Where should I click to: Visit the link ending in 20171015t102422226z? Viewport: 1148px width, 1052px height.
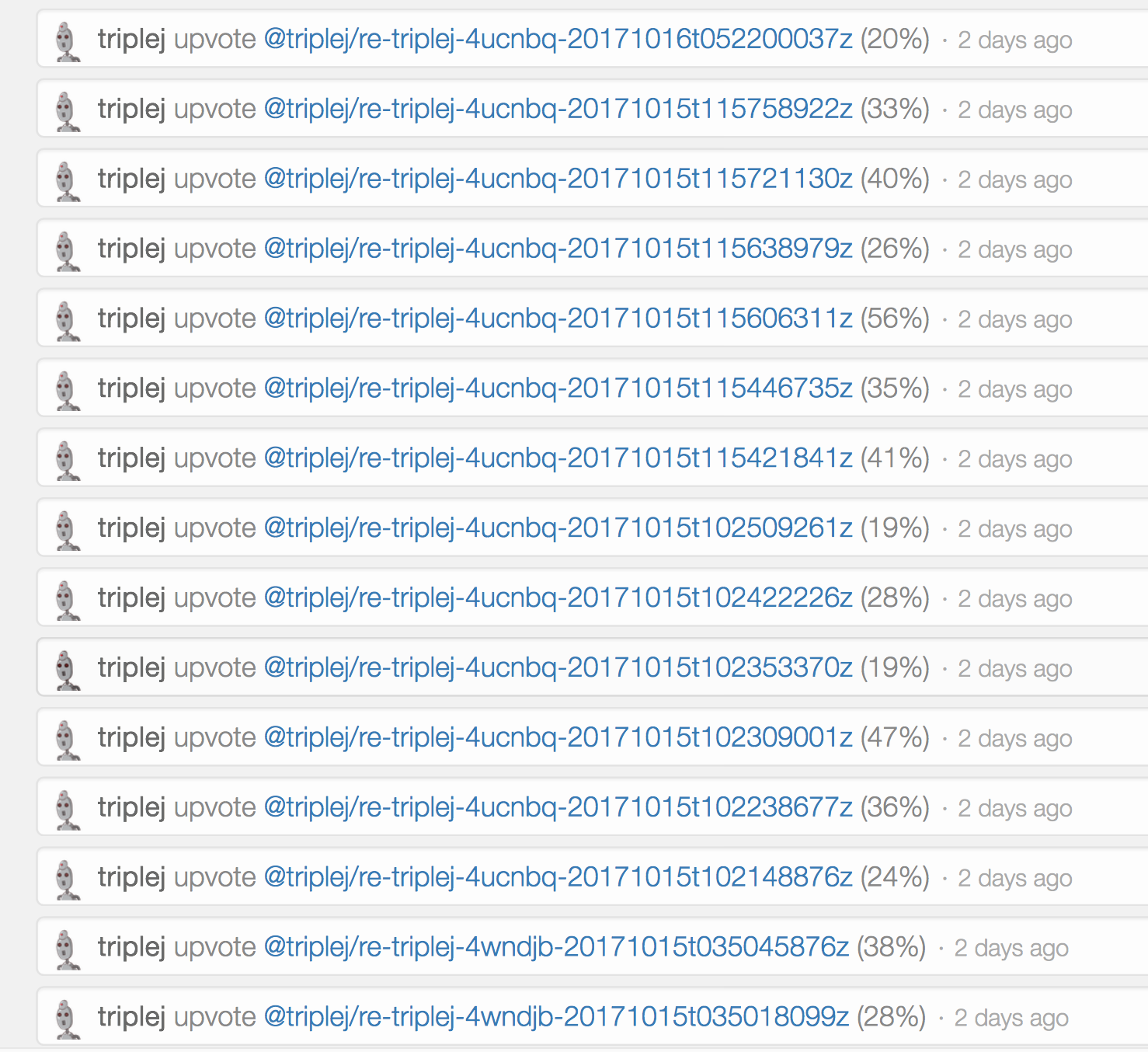pyautogui.click(x=558, y=597)
